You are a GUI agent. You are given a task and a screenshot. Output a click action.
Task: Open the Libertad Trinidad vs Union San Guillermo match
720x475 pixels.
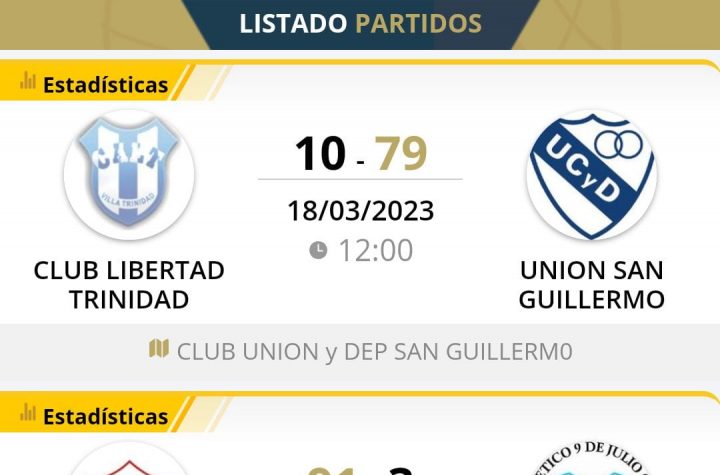[360, 200]
